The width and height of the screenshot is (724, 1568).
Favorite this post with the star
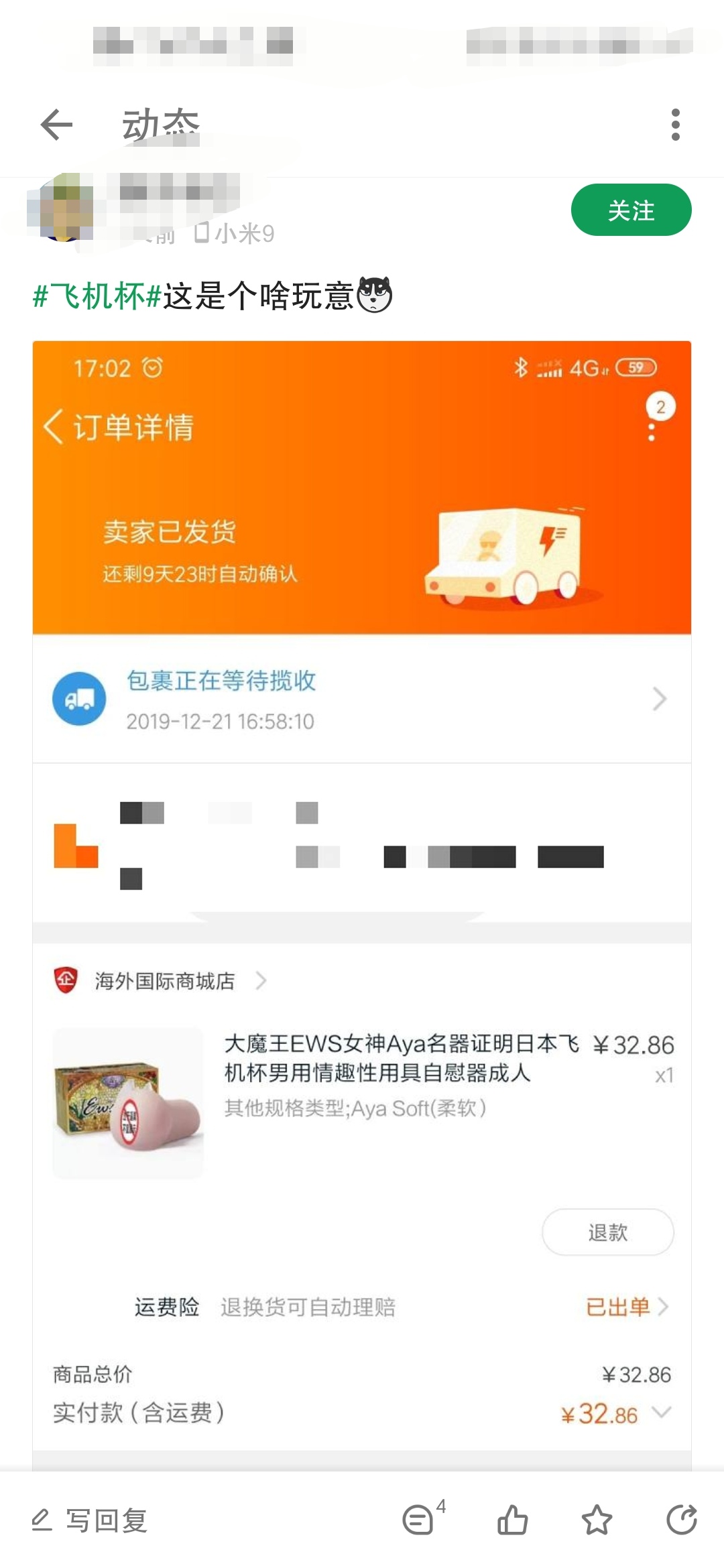[x=597, y=1519]
